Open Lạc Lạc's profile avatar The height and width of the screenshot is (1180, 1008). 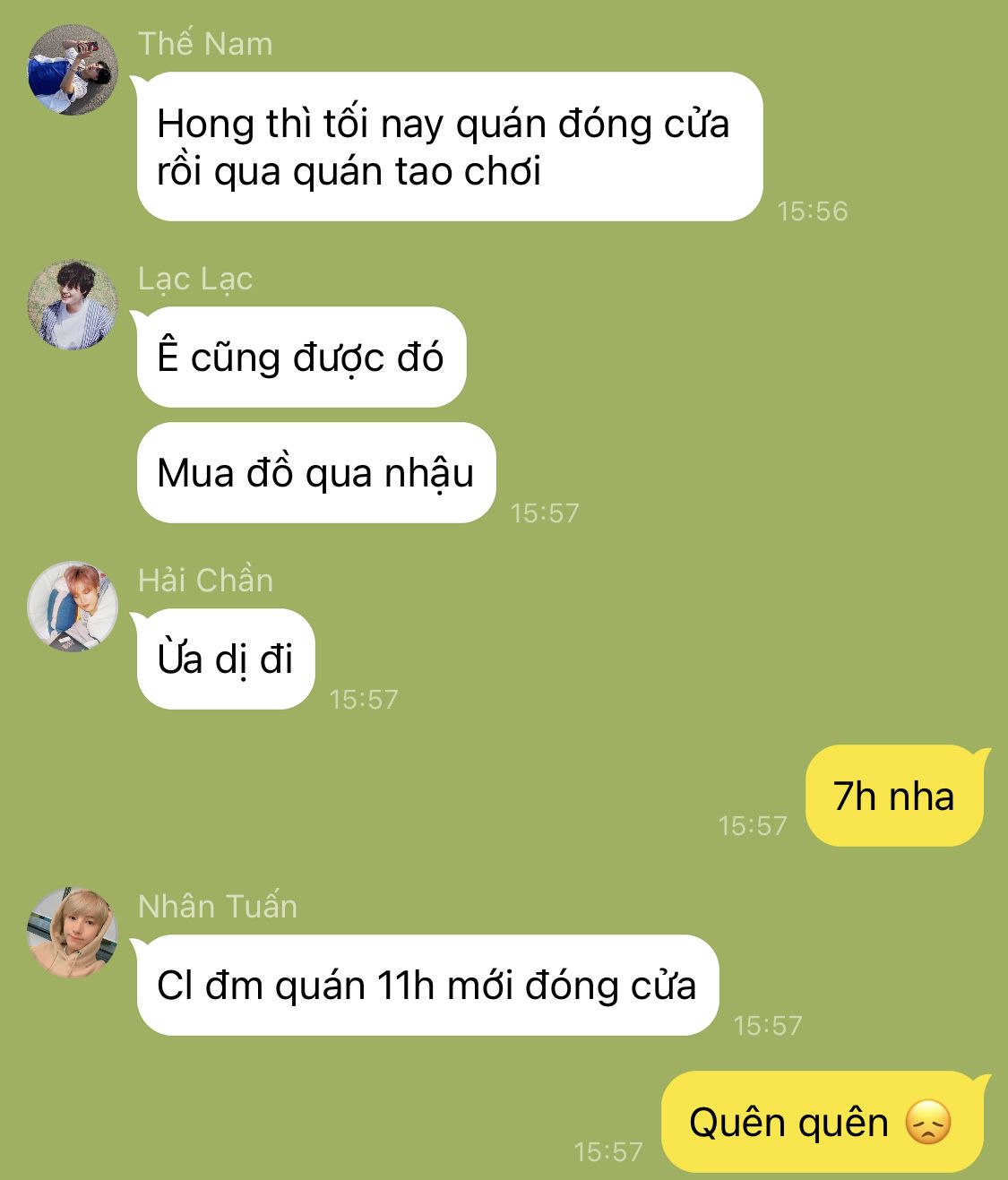[73, 305]
